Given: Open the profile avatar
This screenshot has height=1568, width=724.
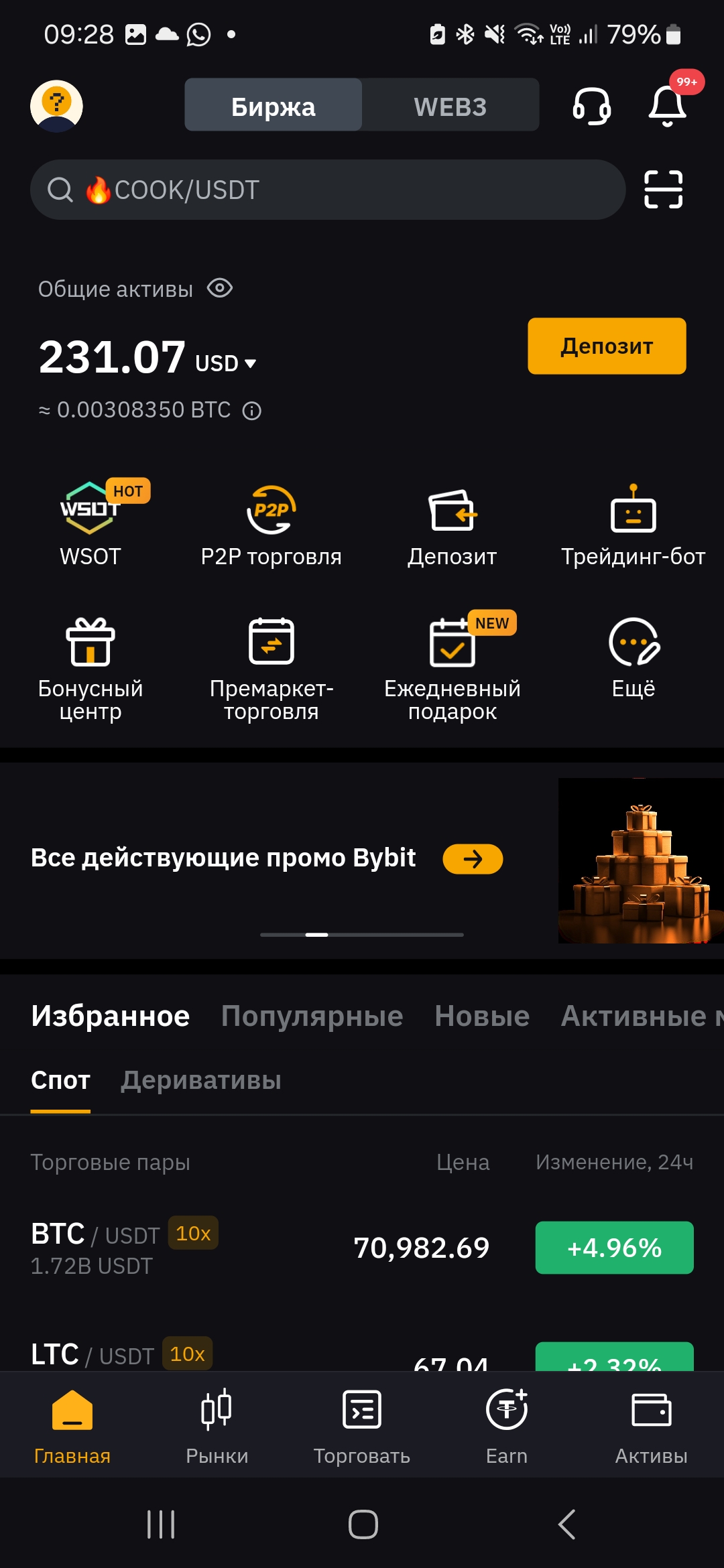Looking at the screenshot, I should (56, 106).
